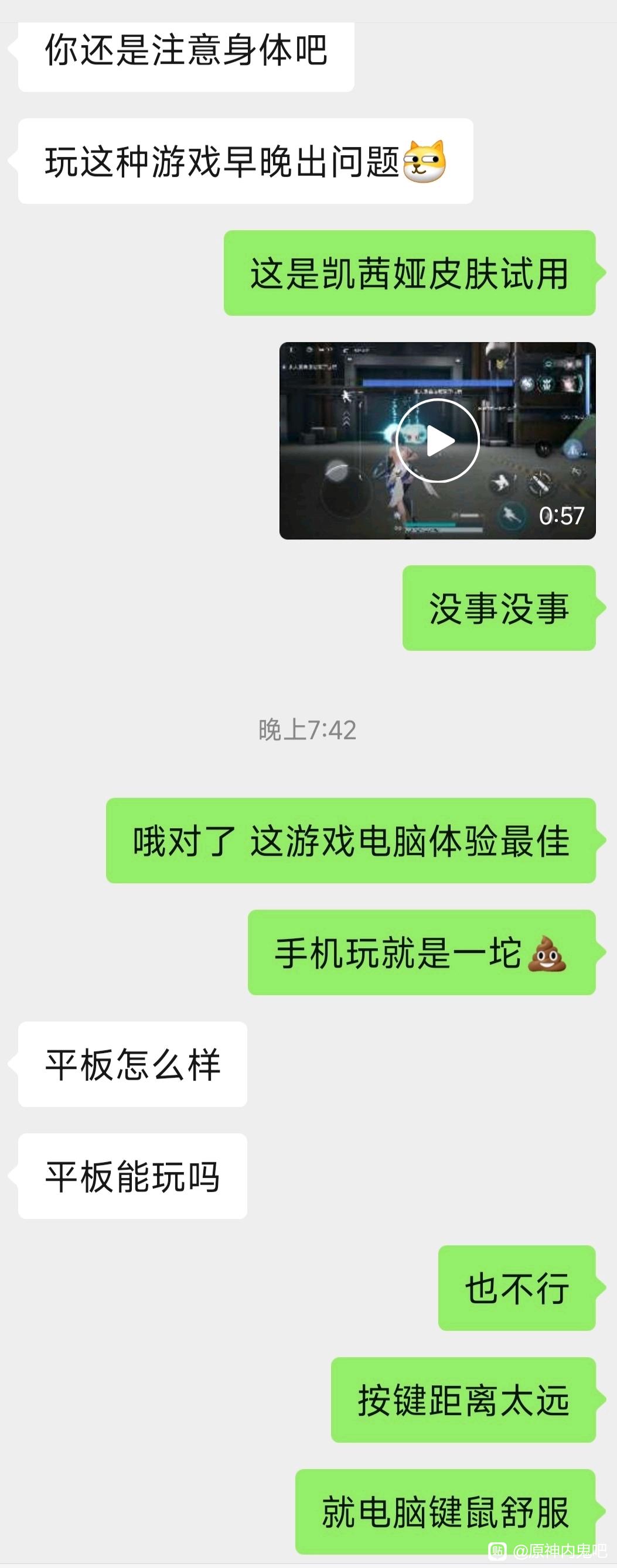Play the 0:57 game video message

437,440
